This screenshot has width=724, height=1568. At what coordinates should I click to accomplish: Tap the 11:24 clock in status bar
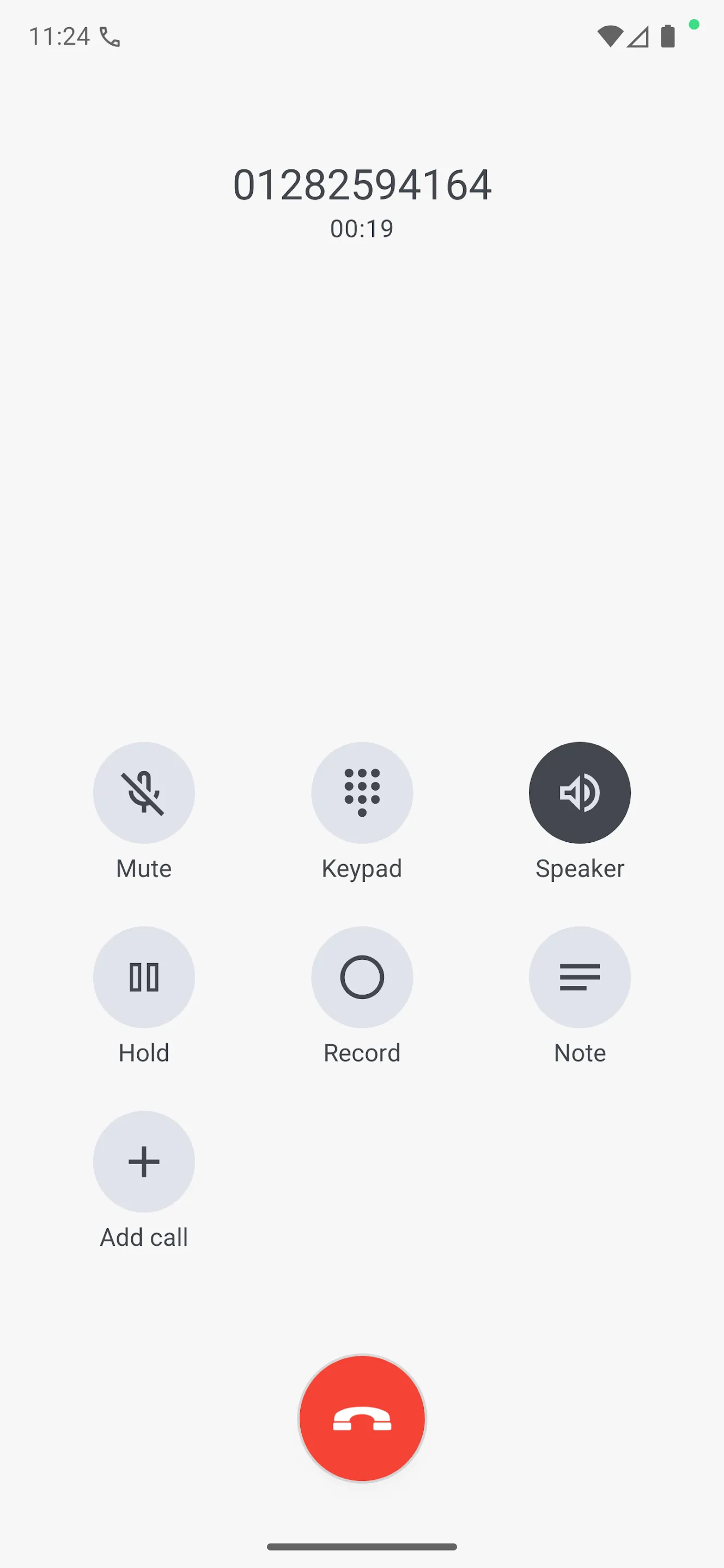click(x=61, y=36)
